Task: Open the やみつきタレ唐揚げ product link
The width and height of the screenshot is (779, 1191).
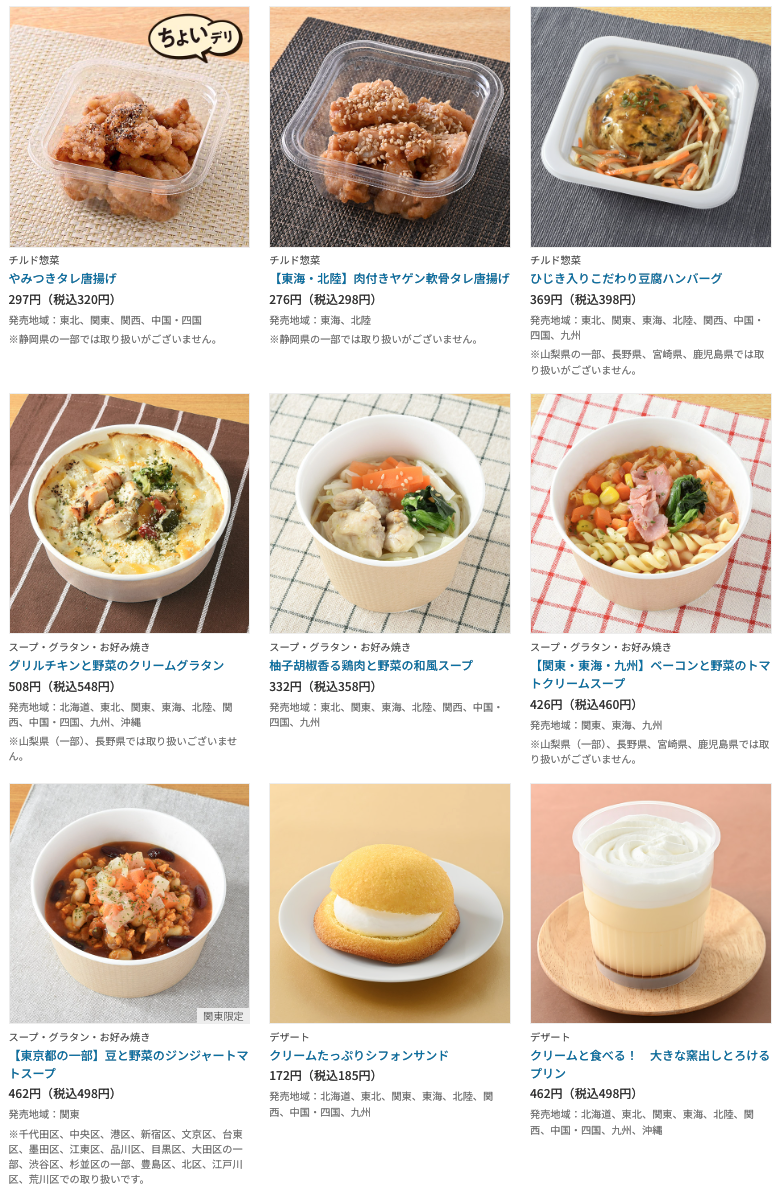Action: (62, 278)
